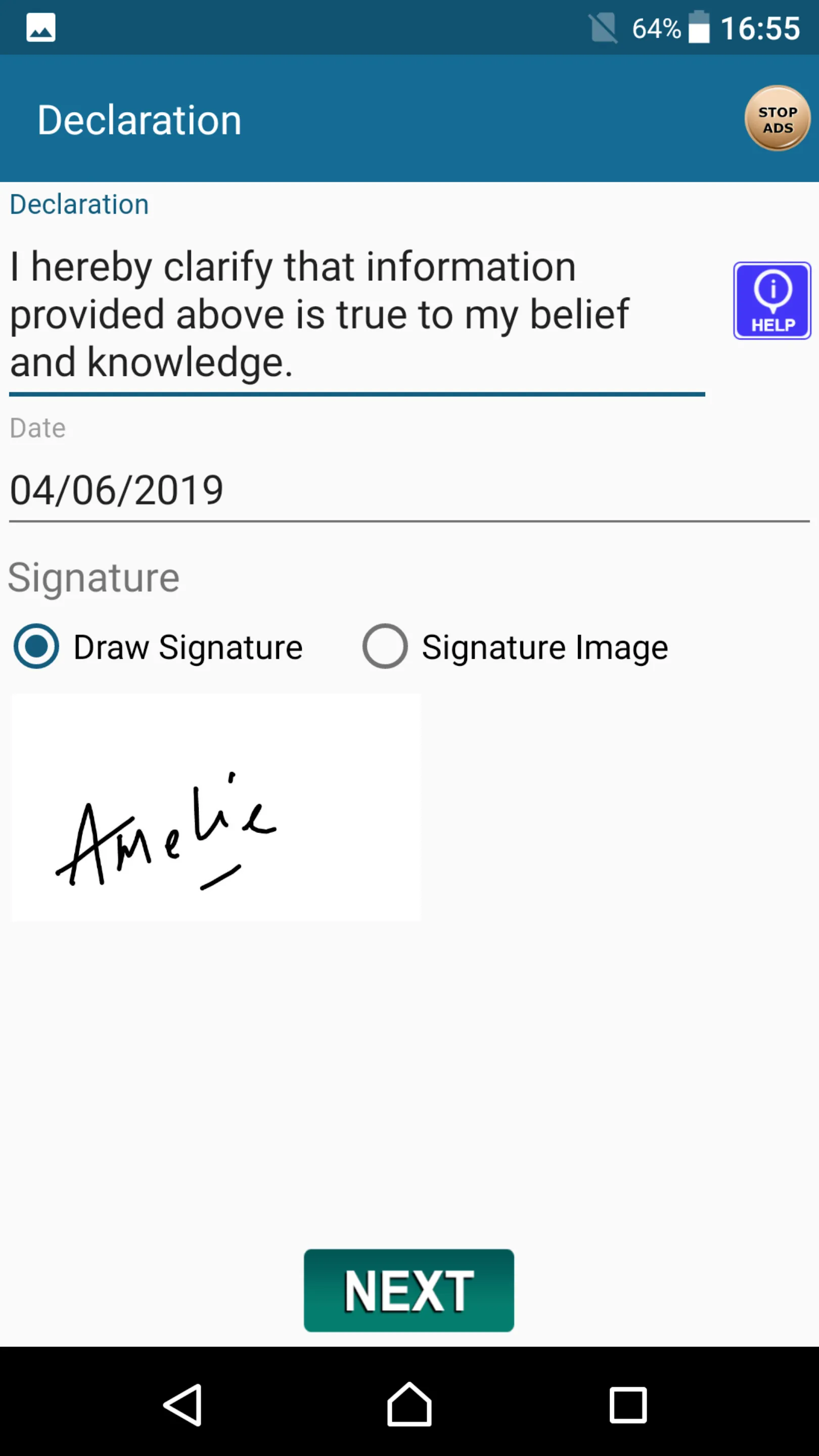Tap the no-SIM indicator in status bar
The image size is (819, 1456).
tap(604, 27)
